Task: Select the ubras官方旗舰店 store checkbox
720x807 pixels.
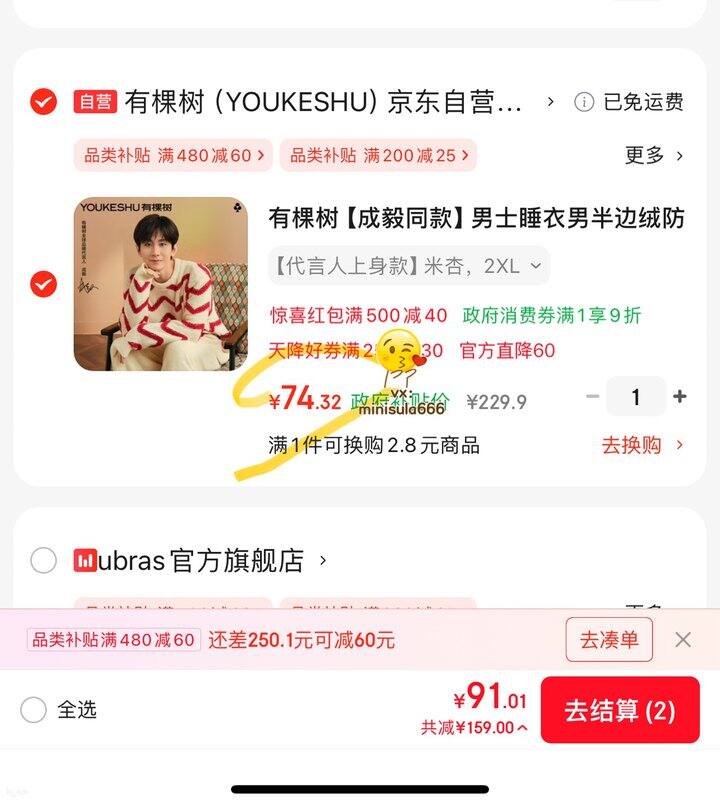Action: (43, 561)
